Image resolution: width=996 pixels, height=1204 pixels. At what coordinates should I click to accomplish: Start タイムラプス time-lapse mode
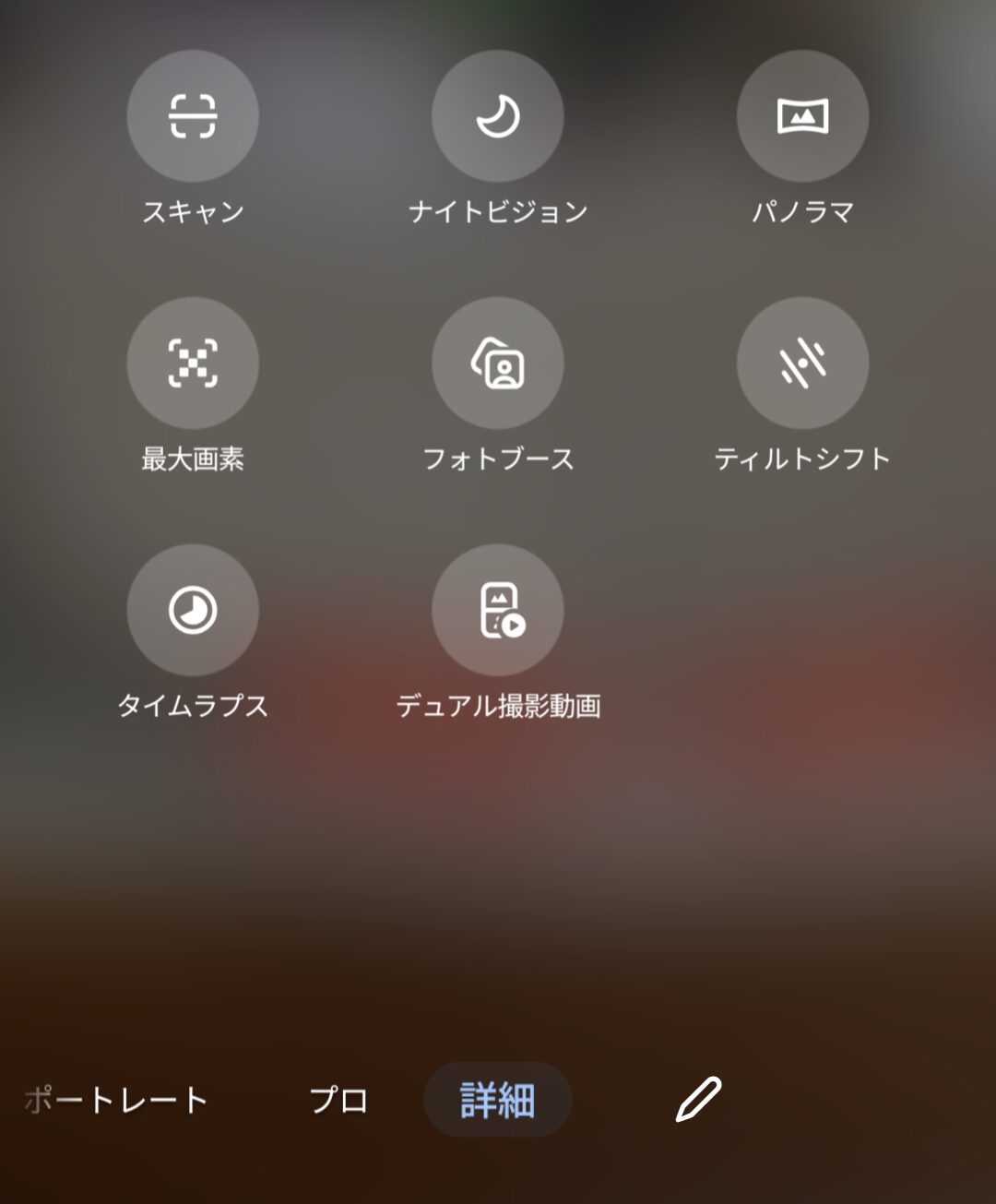coord(193,610)
